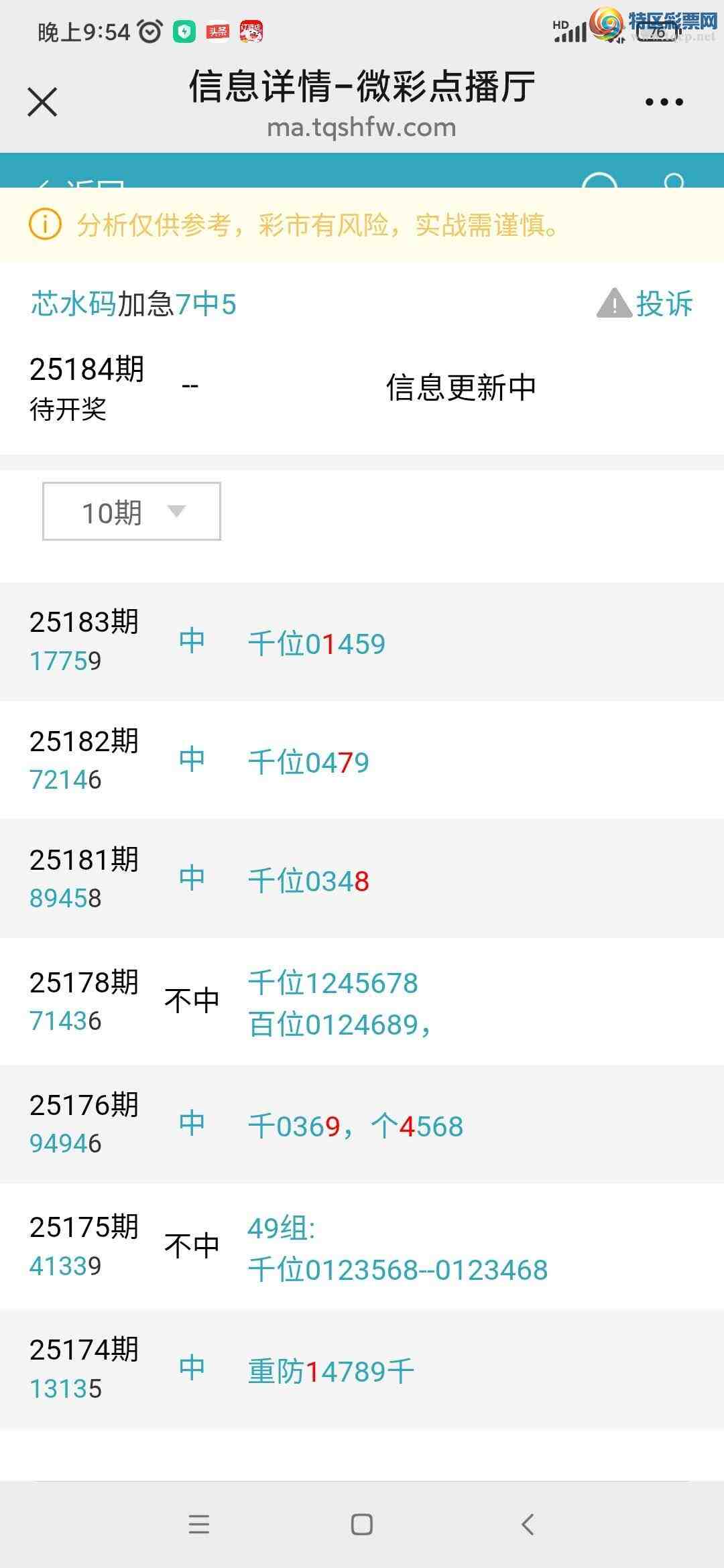Tap the system back navigation button
This screenshot has width=724, height=1568.
[x=528, y=1524]
